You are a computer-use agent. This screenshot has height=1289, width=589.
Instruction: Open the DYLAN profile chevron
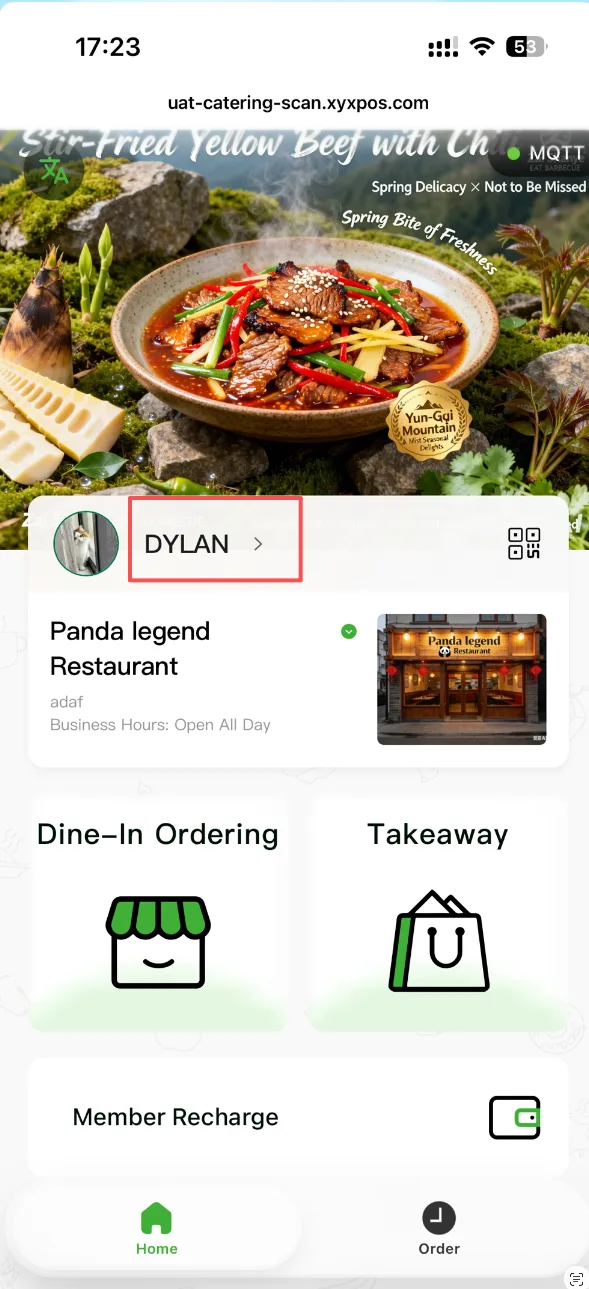pos(258,544)
